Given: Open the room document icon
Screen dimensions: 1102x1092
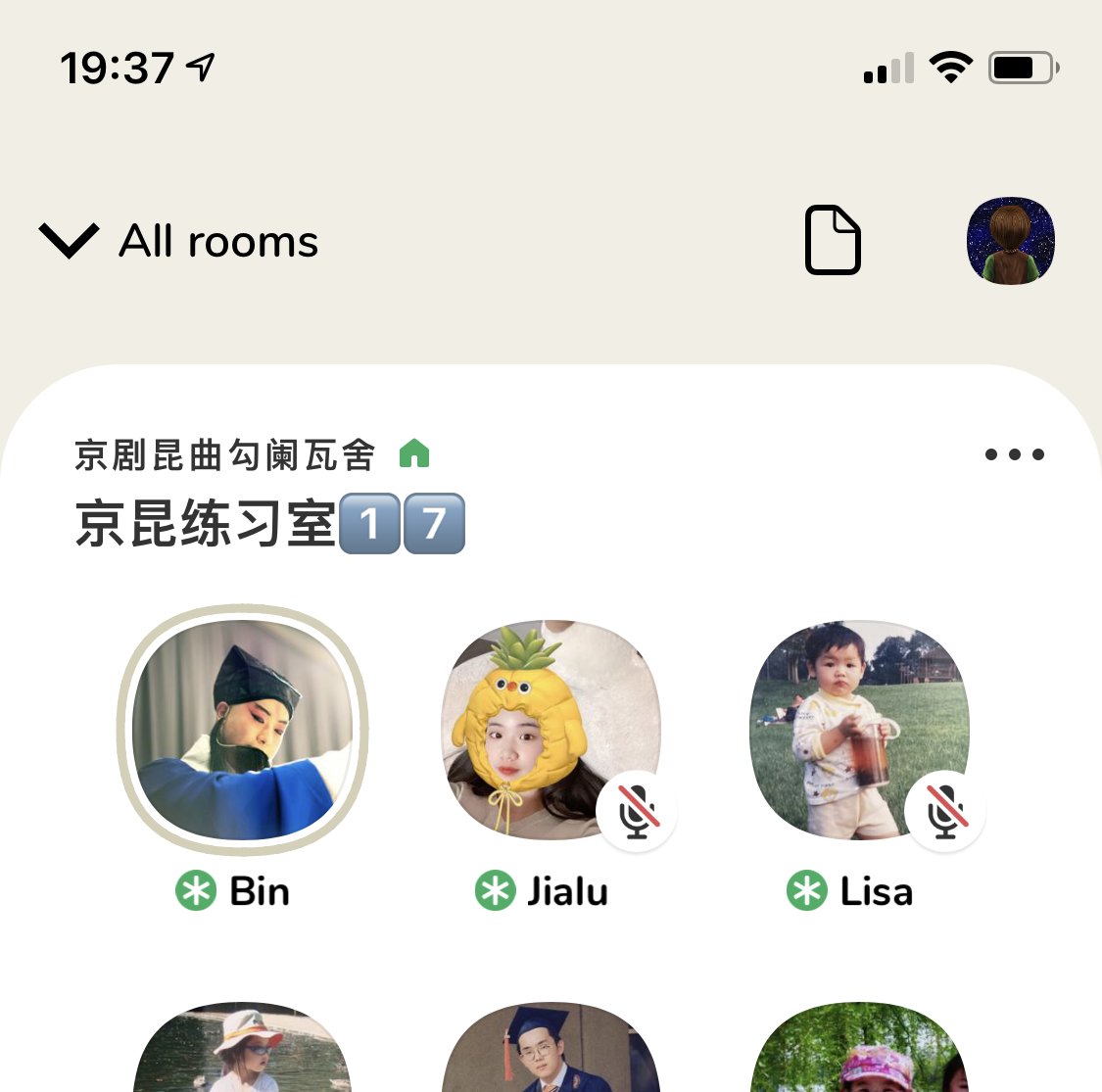Looking at the screenshot, I should (x=833, y=240).
